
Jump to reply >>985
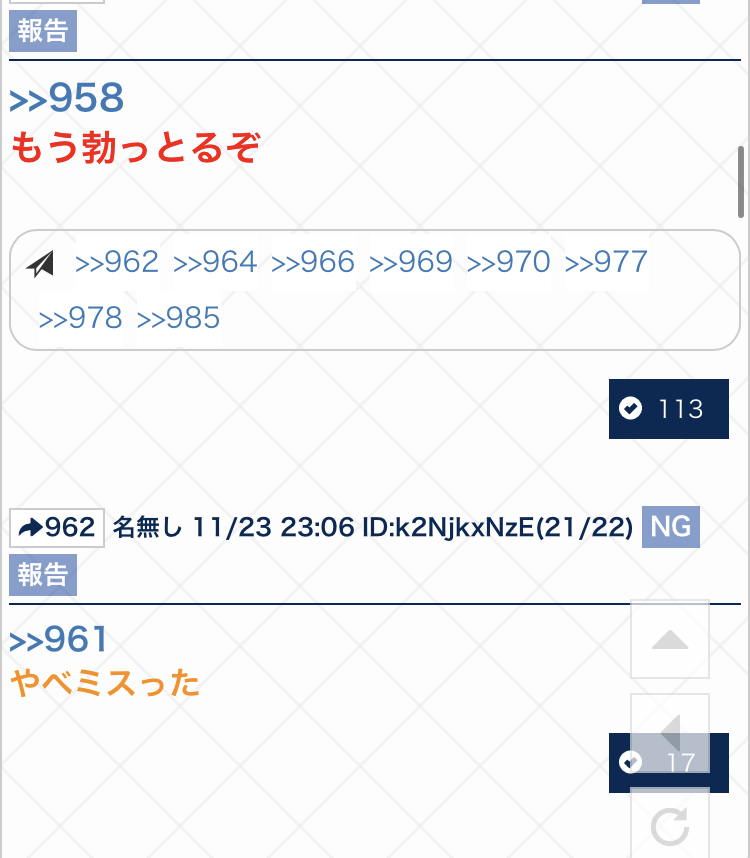178,318
